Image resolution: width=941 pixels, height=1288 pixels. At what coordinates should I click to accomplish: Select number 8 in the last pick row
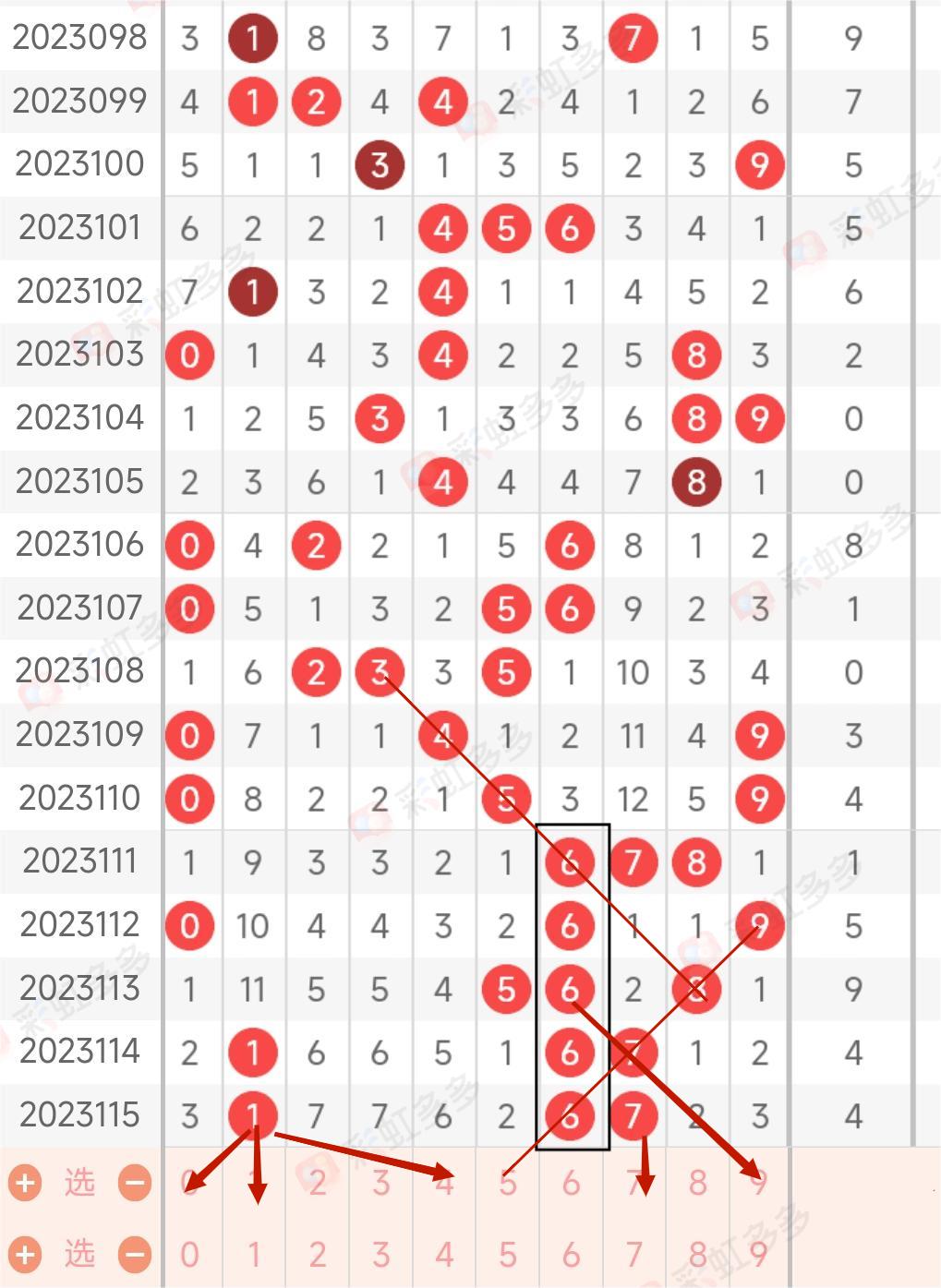[x=697, y=1254]
